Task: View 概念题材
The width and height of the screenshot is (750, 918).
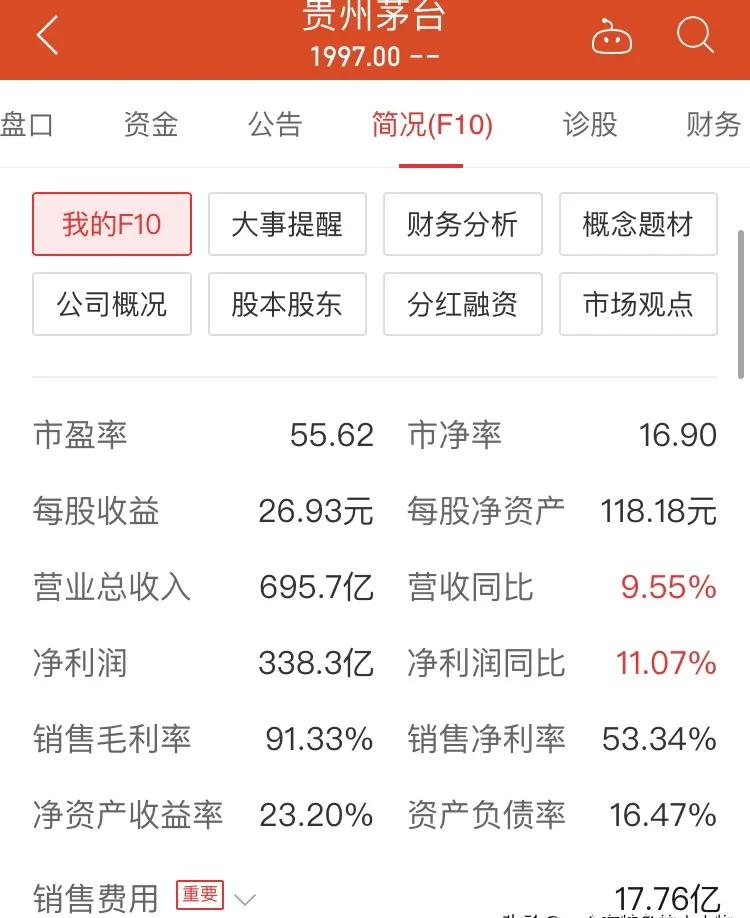Action: (638, 225)
